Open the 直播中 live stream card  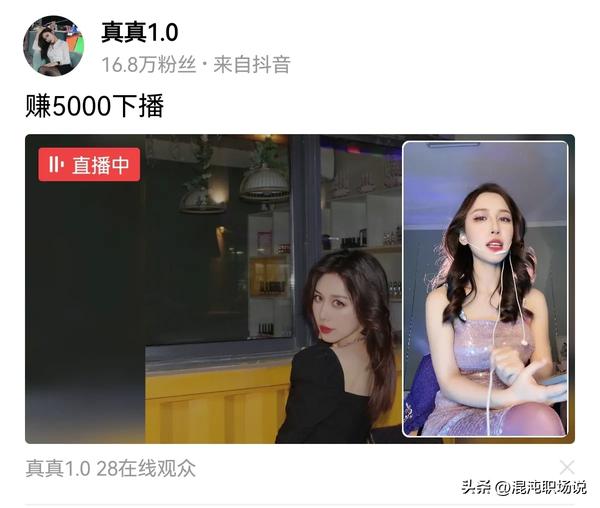coord(300,290)
